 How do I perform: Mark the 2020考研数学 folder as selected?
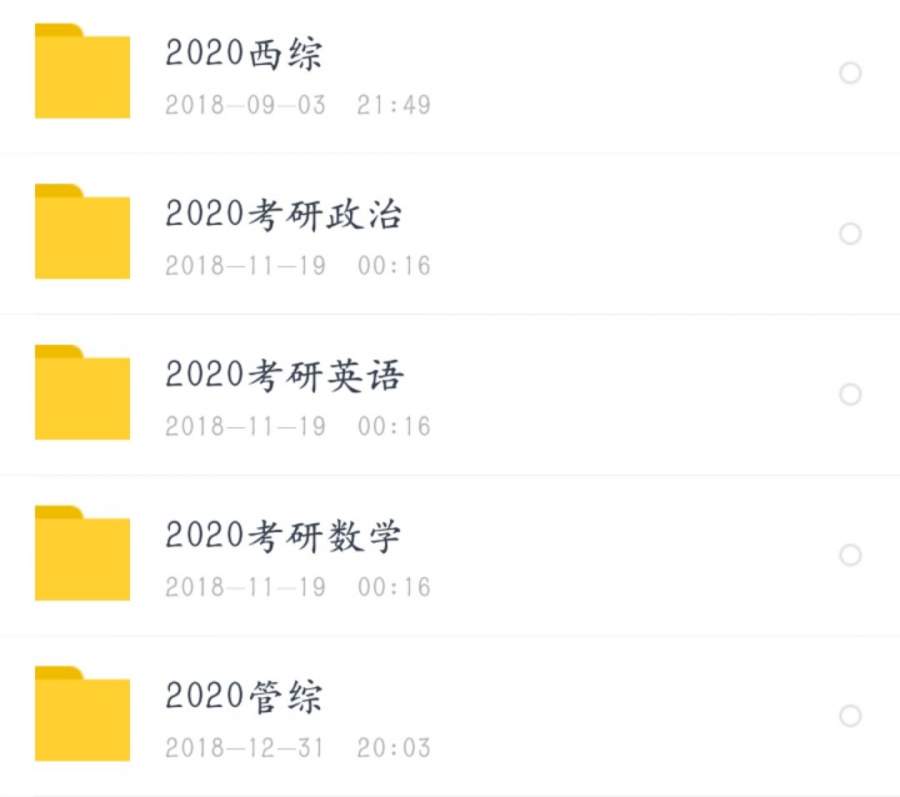(850, 555)
